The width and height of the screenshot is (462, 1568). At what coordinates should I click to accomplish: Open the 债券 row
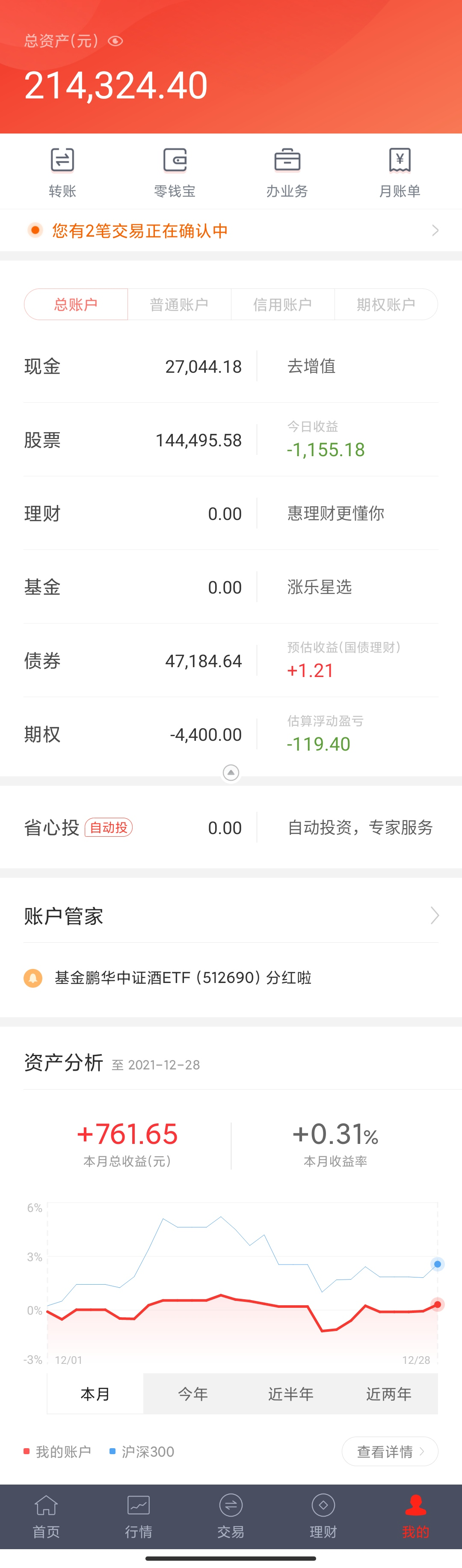coord(134,661)
